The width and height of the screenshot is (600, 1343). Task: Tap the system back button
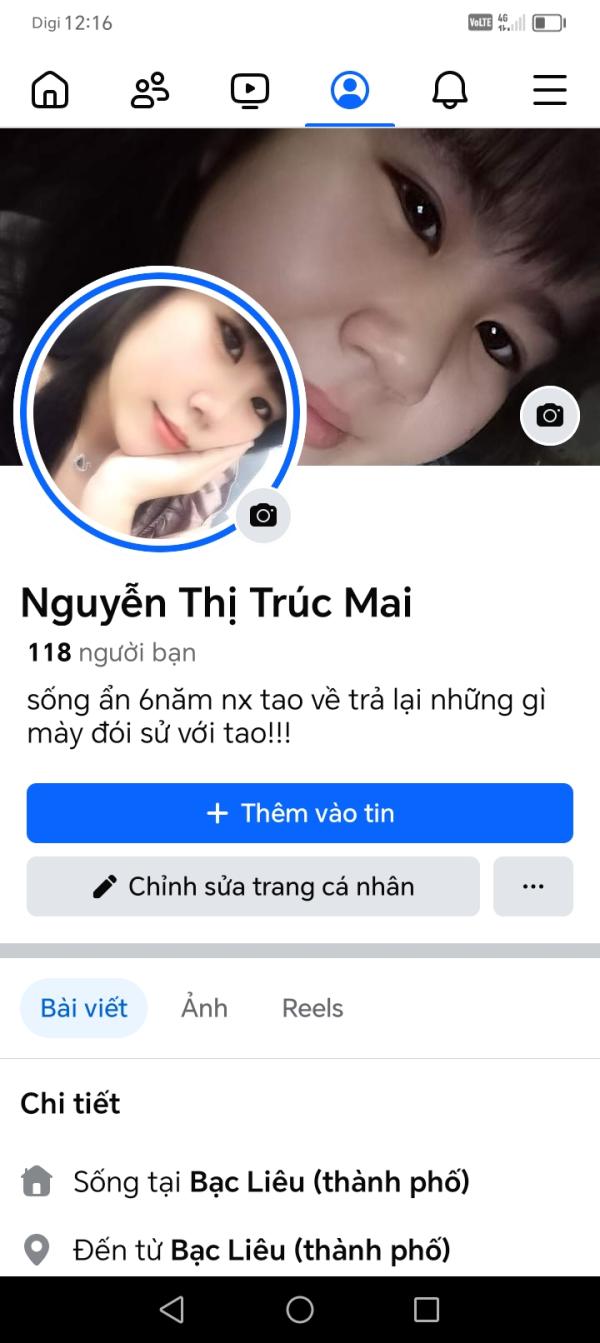[x=172, y=1309]
